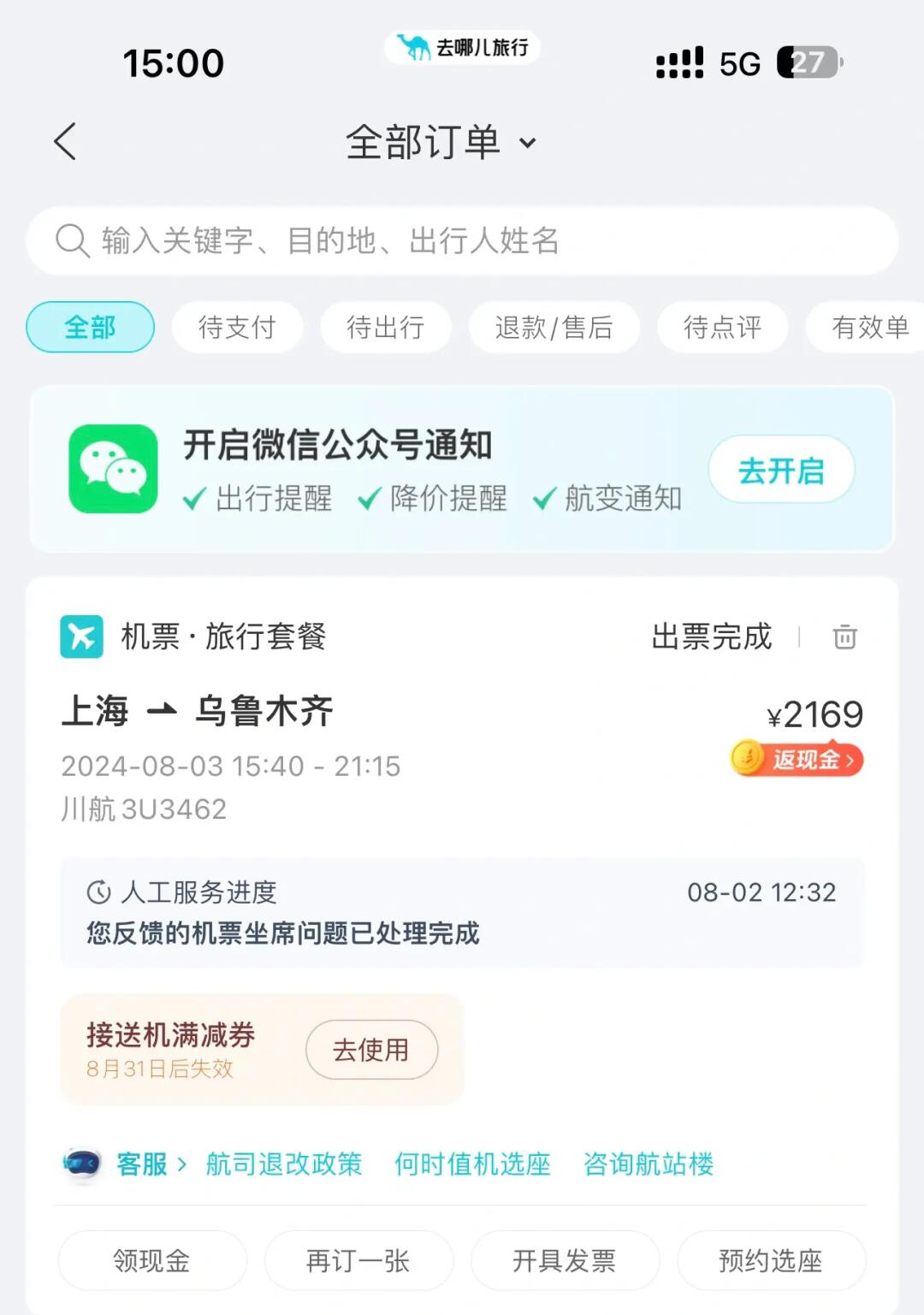The height and width of the screenshot is (1315, 924).
Task: Switch to the 待点评 tab
Action: click(x=721, y=327)
